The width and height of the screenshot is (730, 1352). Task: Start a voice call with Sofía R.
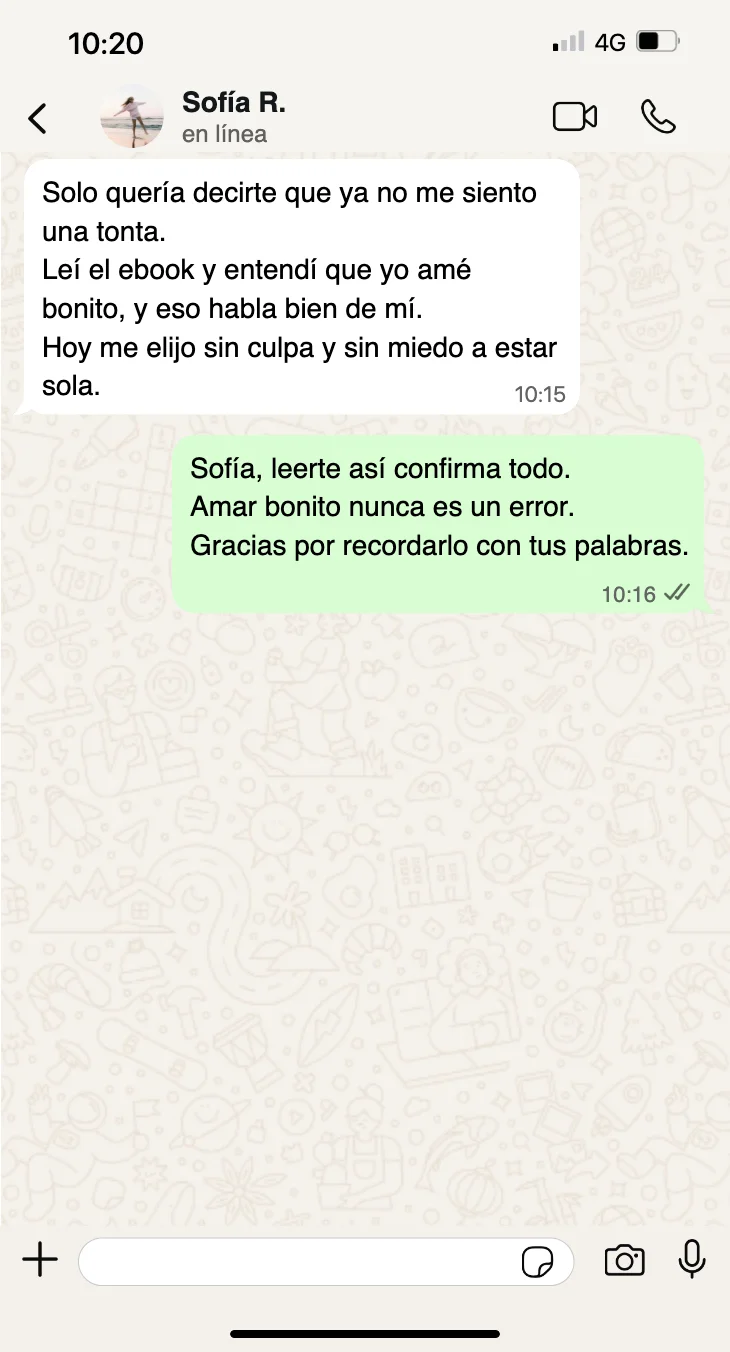point(658,117)
